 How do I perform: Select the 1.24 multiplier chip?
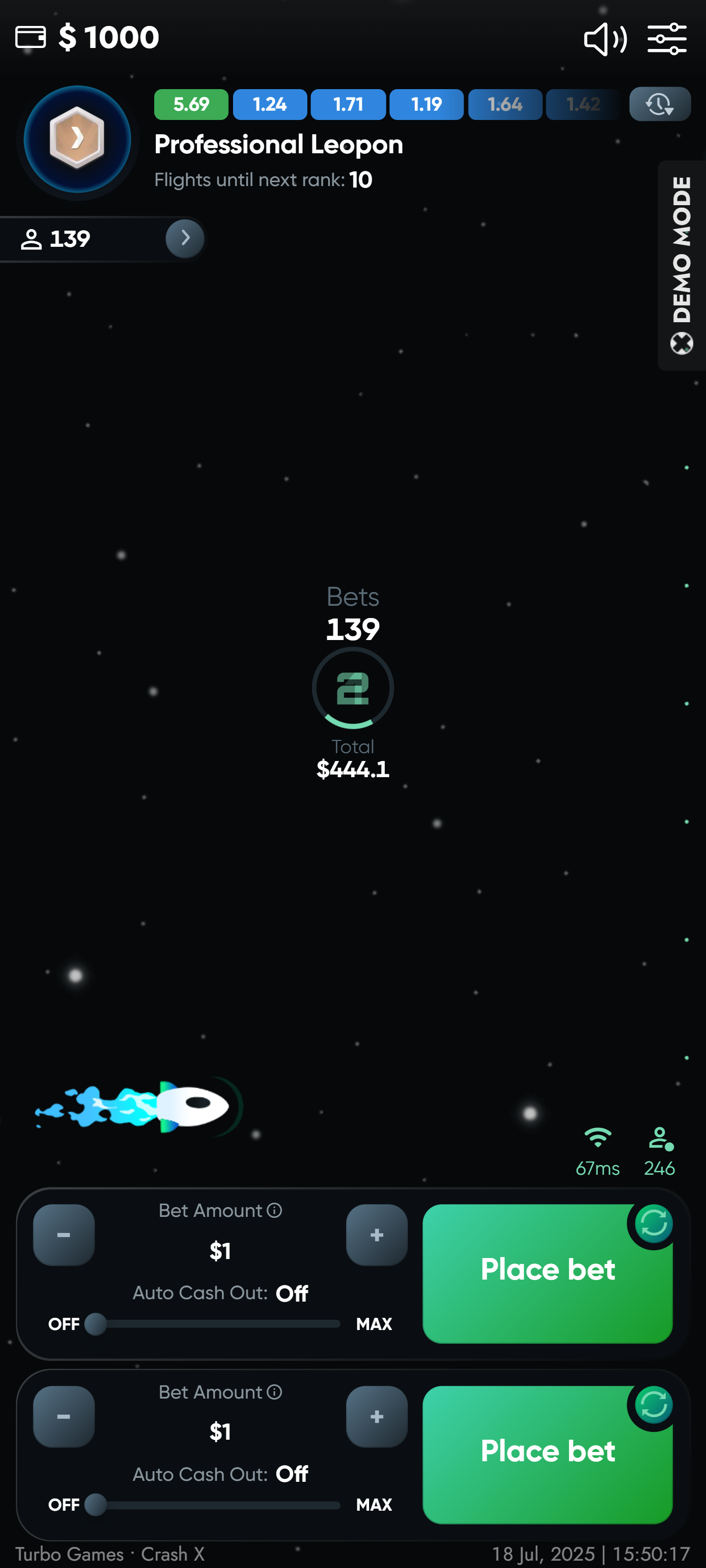pyautogui.click(x=270, y=104)
